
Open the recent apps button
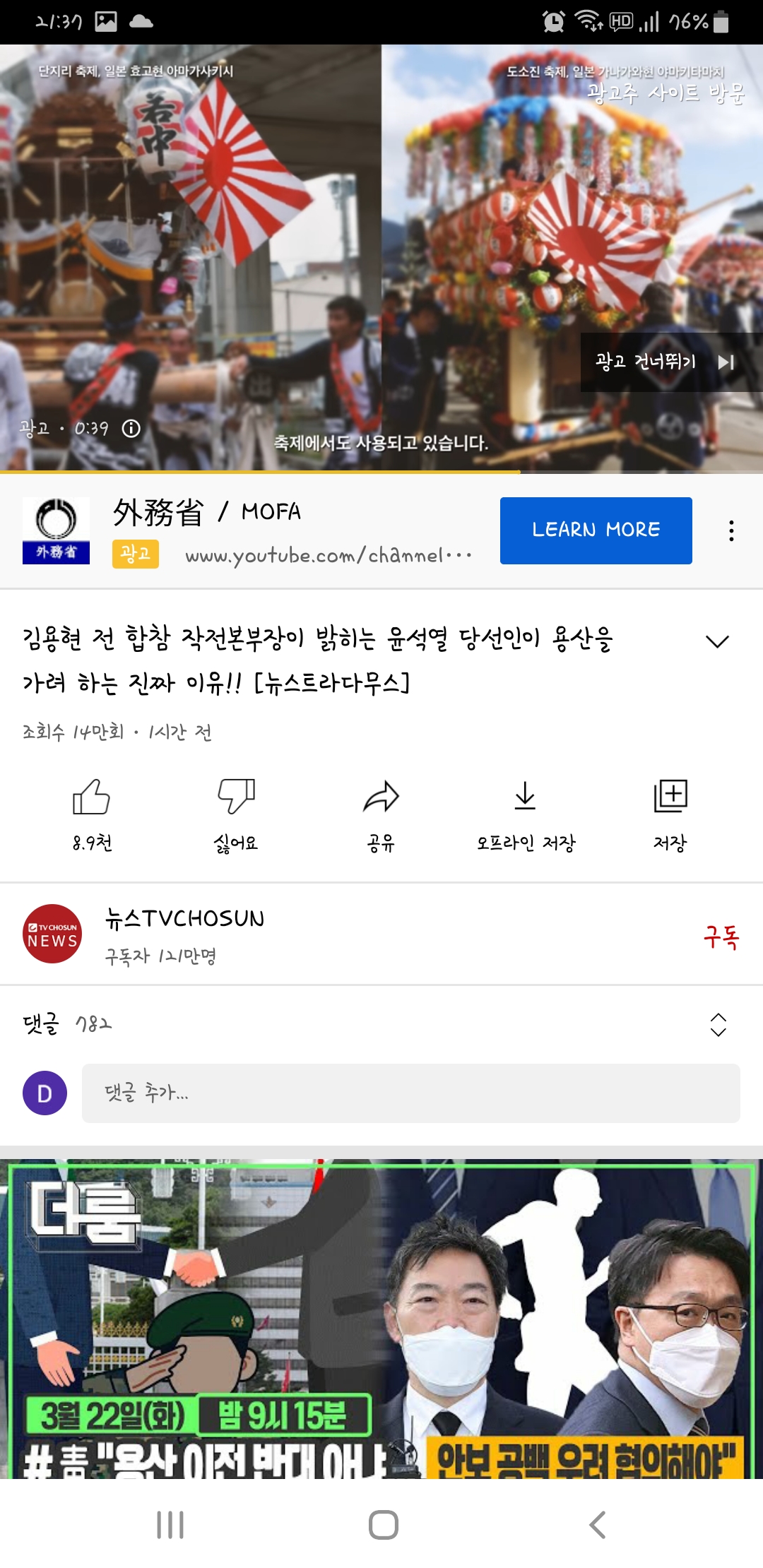click(x=170, y=1525)
